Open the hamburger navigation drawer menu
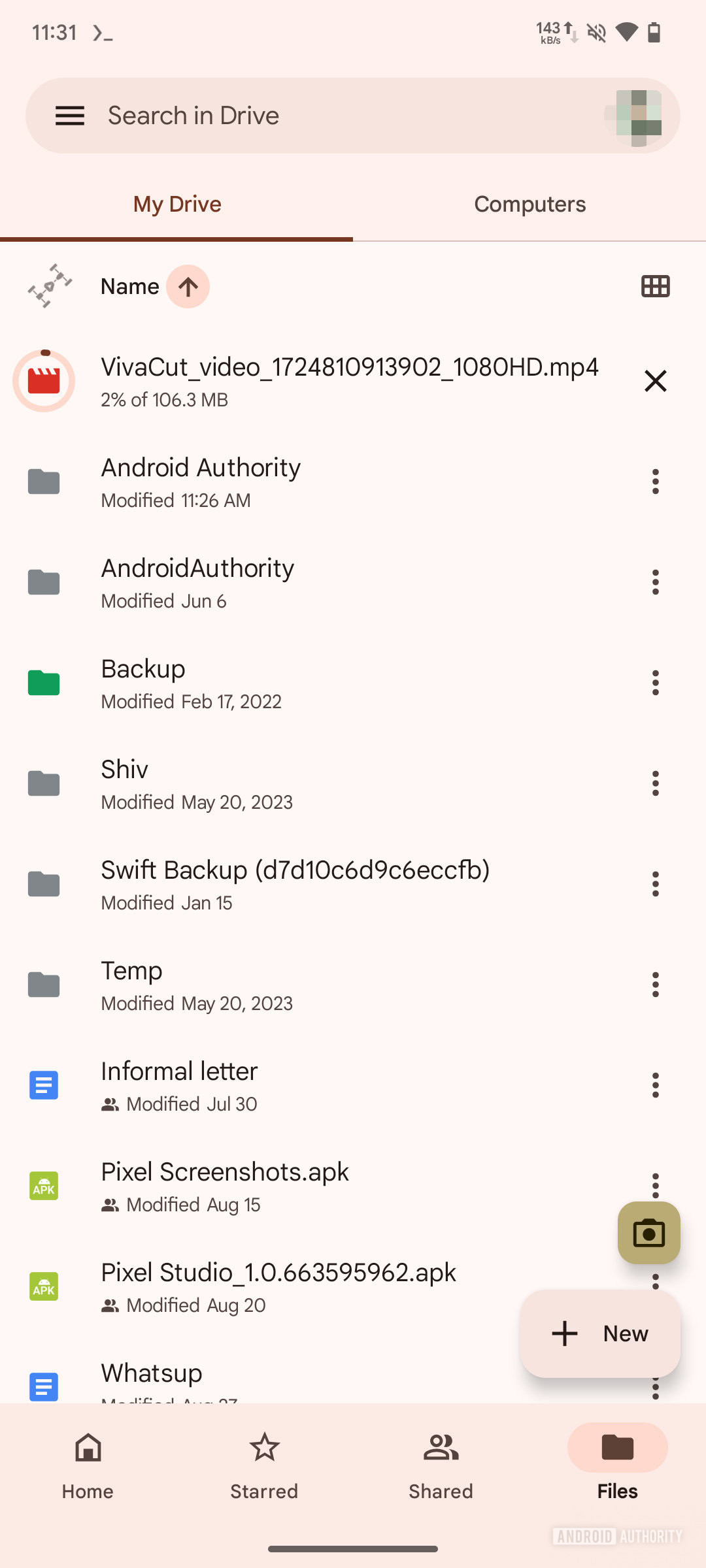Viewport: 706px width, 1568px height. [70, 116]
